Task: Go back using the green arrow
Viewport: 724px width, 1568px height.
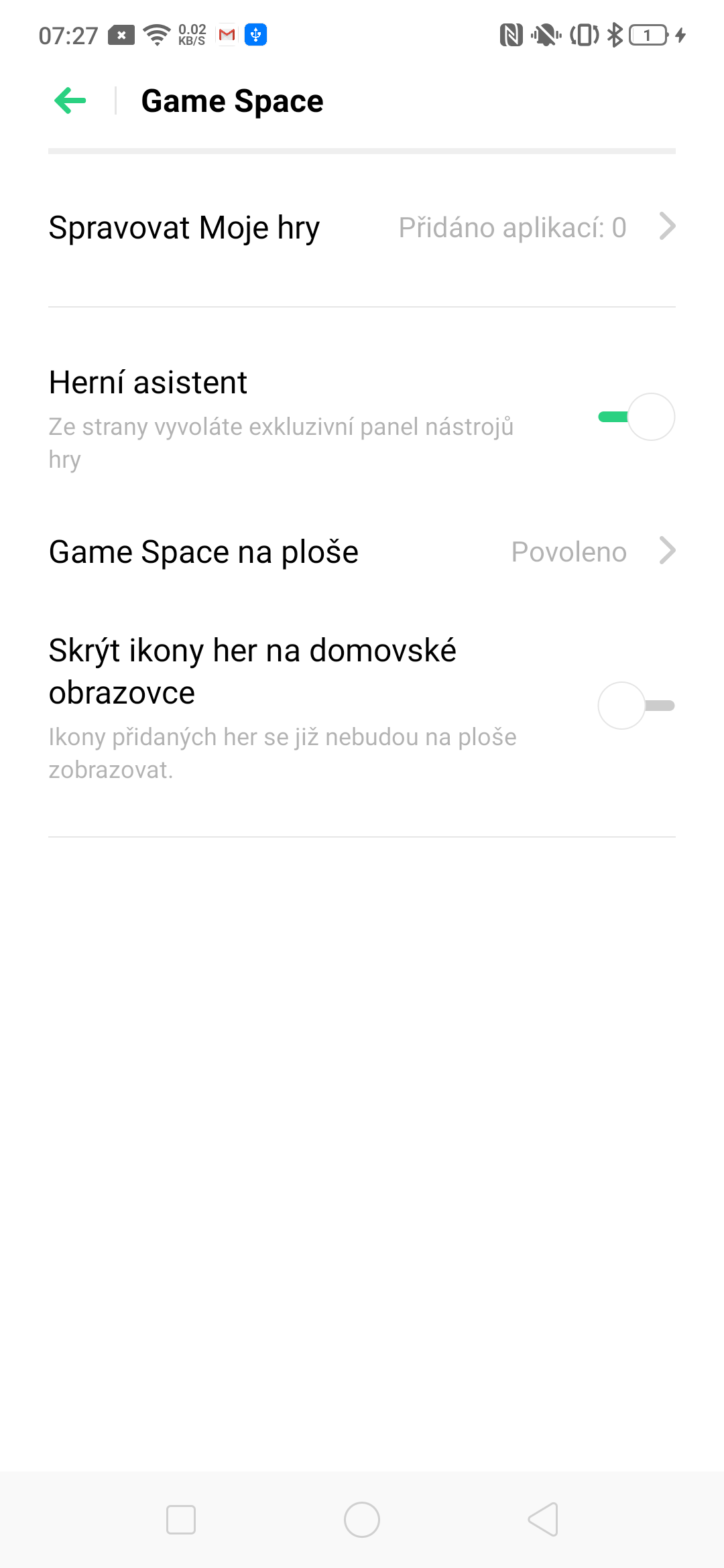Action: [70, 101]
